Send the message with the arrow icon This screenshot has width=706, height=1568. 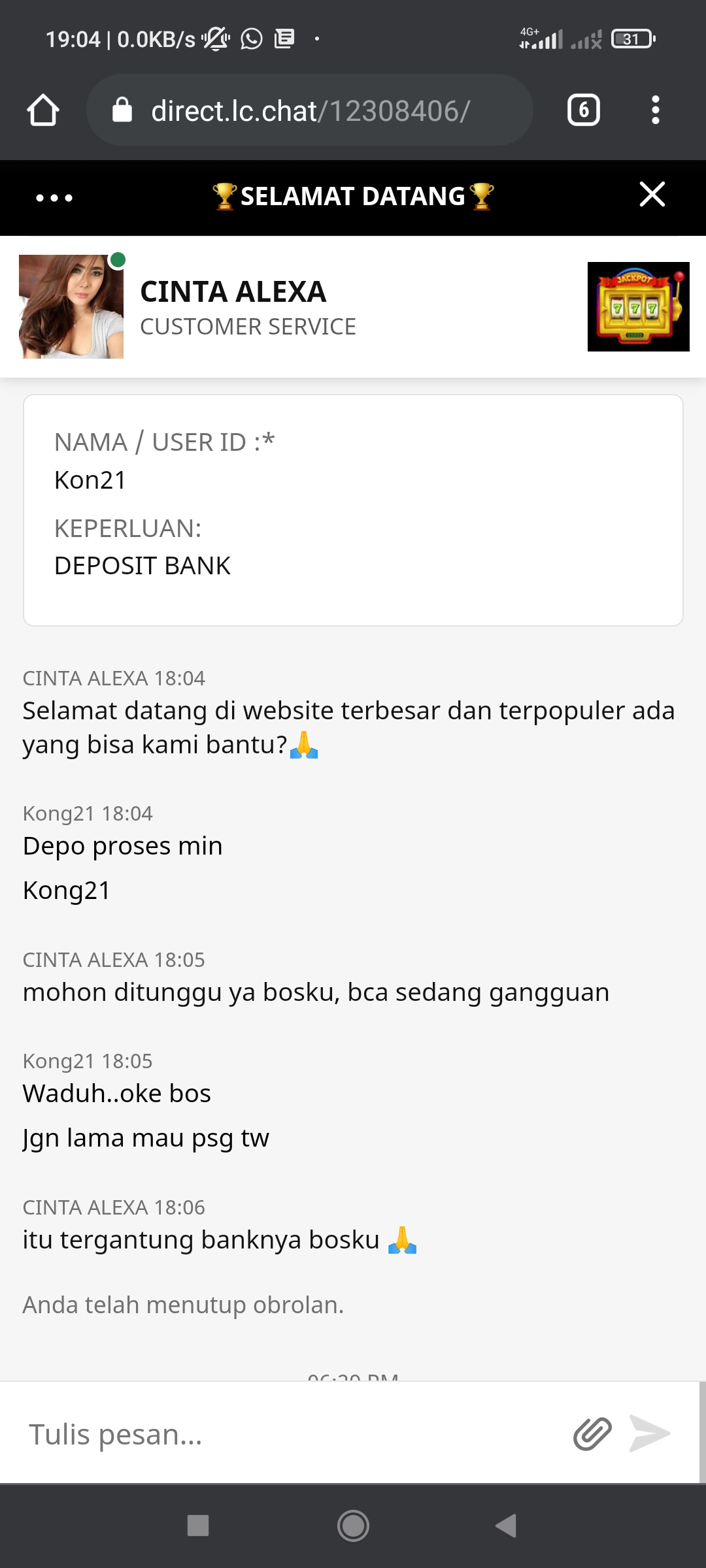pos(649,1434)
